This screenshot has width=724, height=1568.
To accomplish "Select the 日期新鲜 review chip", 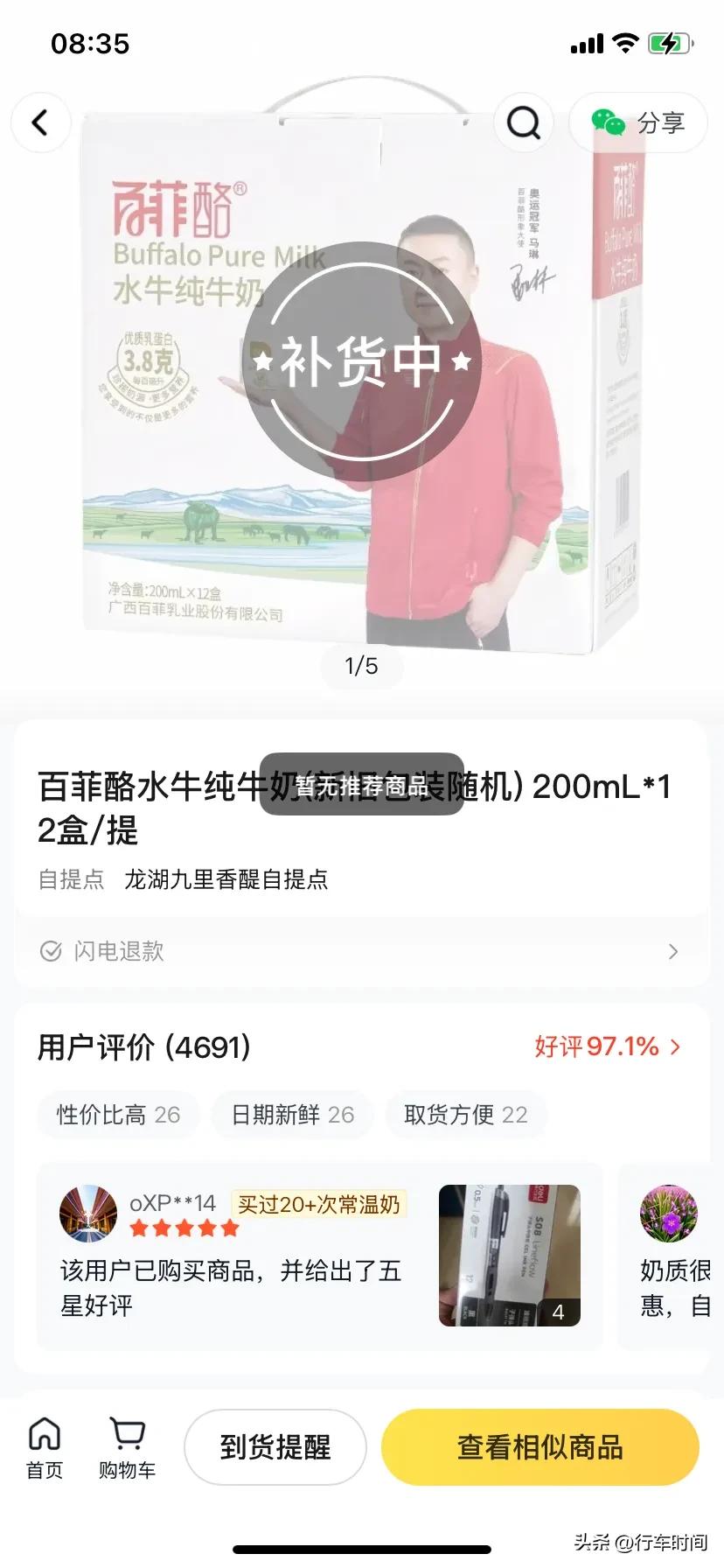I will (292, 1115).
